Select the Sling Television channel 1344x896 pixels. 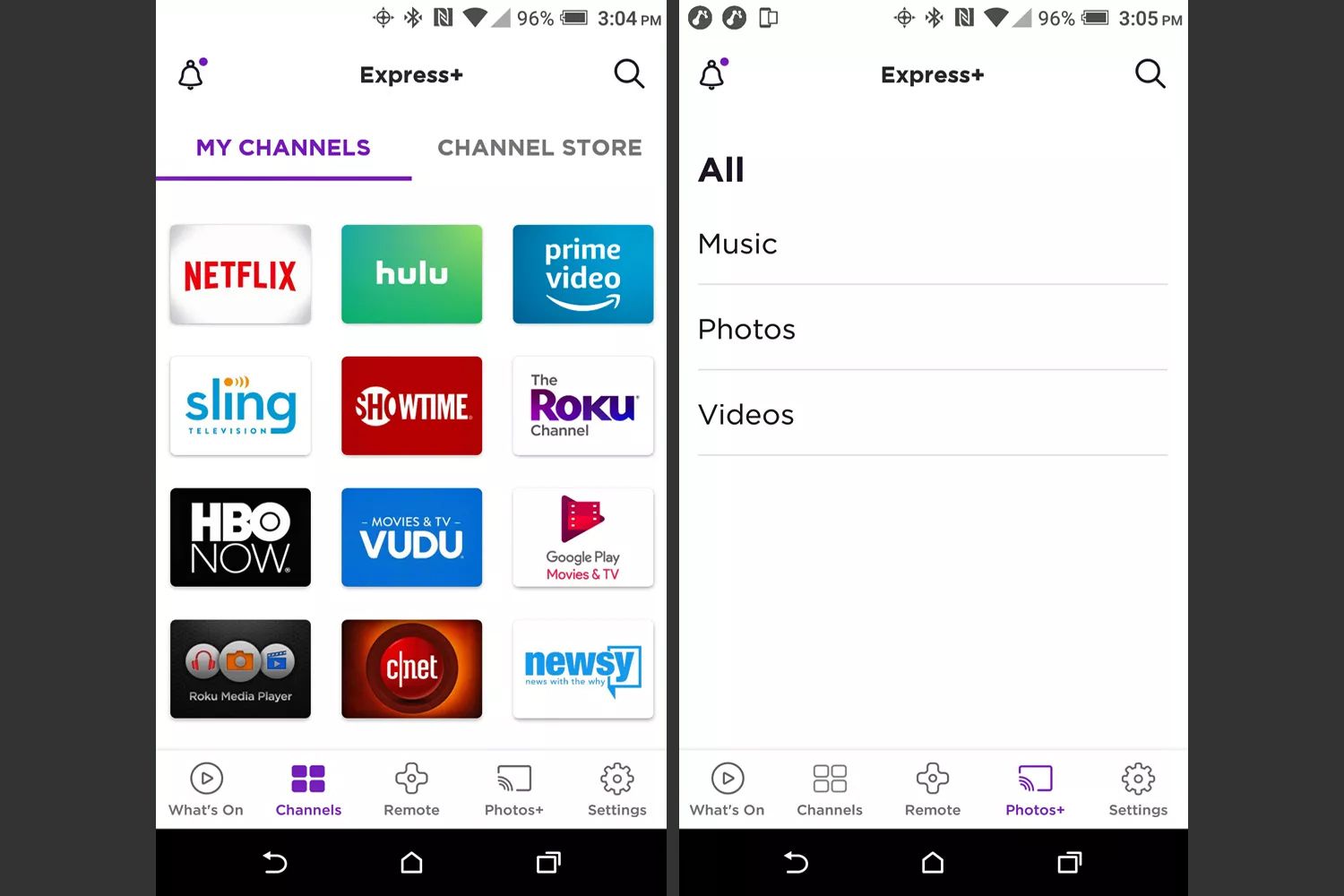(240, 406)
